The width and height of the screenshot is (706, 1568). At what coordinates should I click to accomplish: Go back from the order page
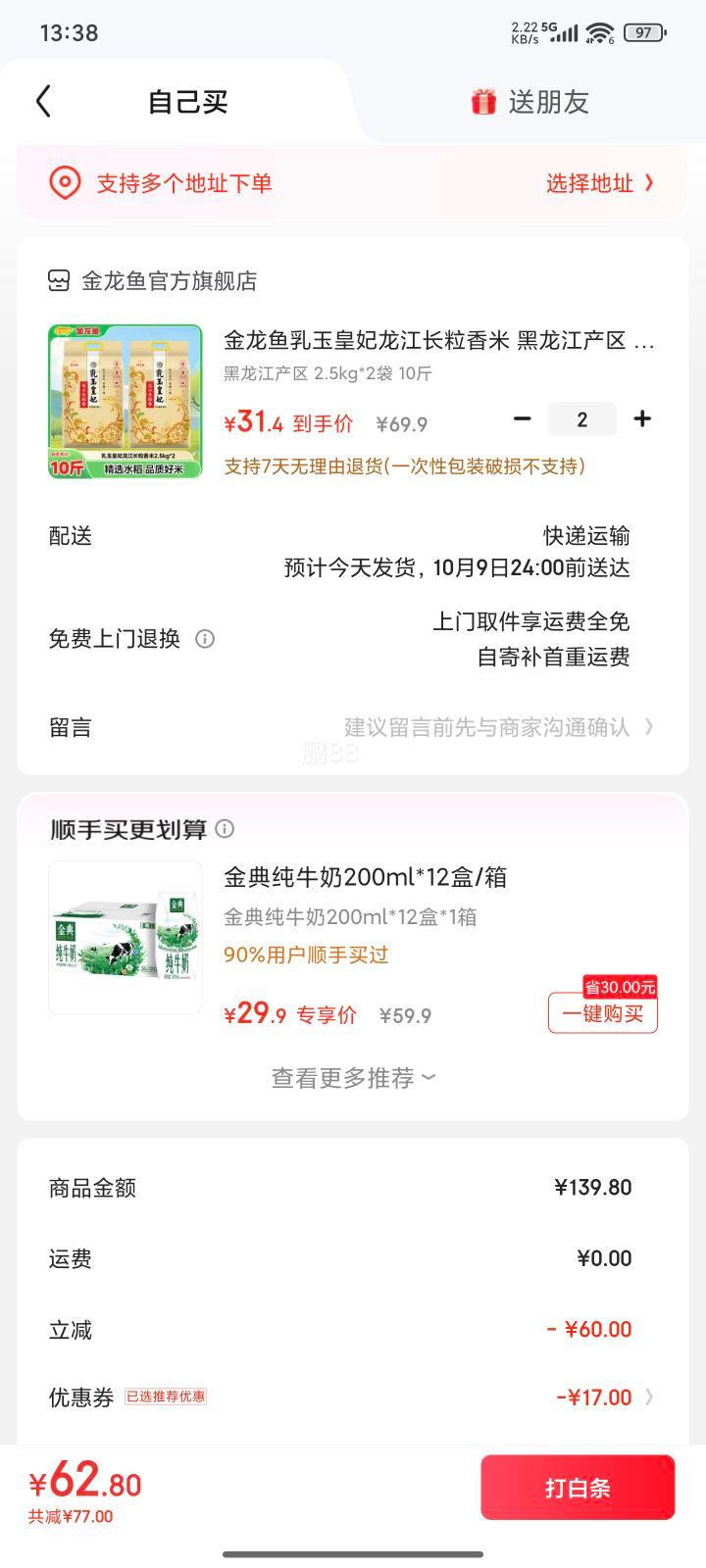click(x=43, y=101)
